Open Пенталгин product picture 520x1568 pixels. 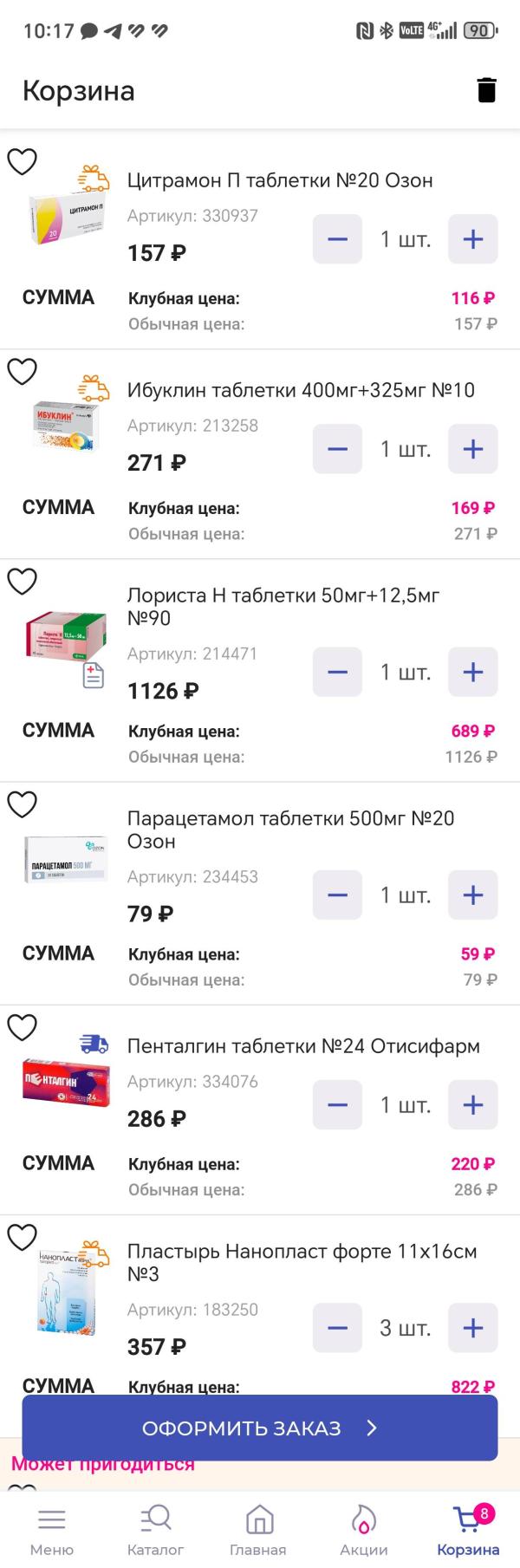click(66, 1082)
